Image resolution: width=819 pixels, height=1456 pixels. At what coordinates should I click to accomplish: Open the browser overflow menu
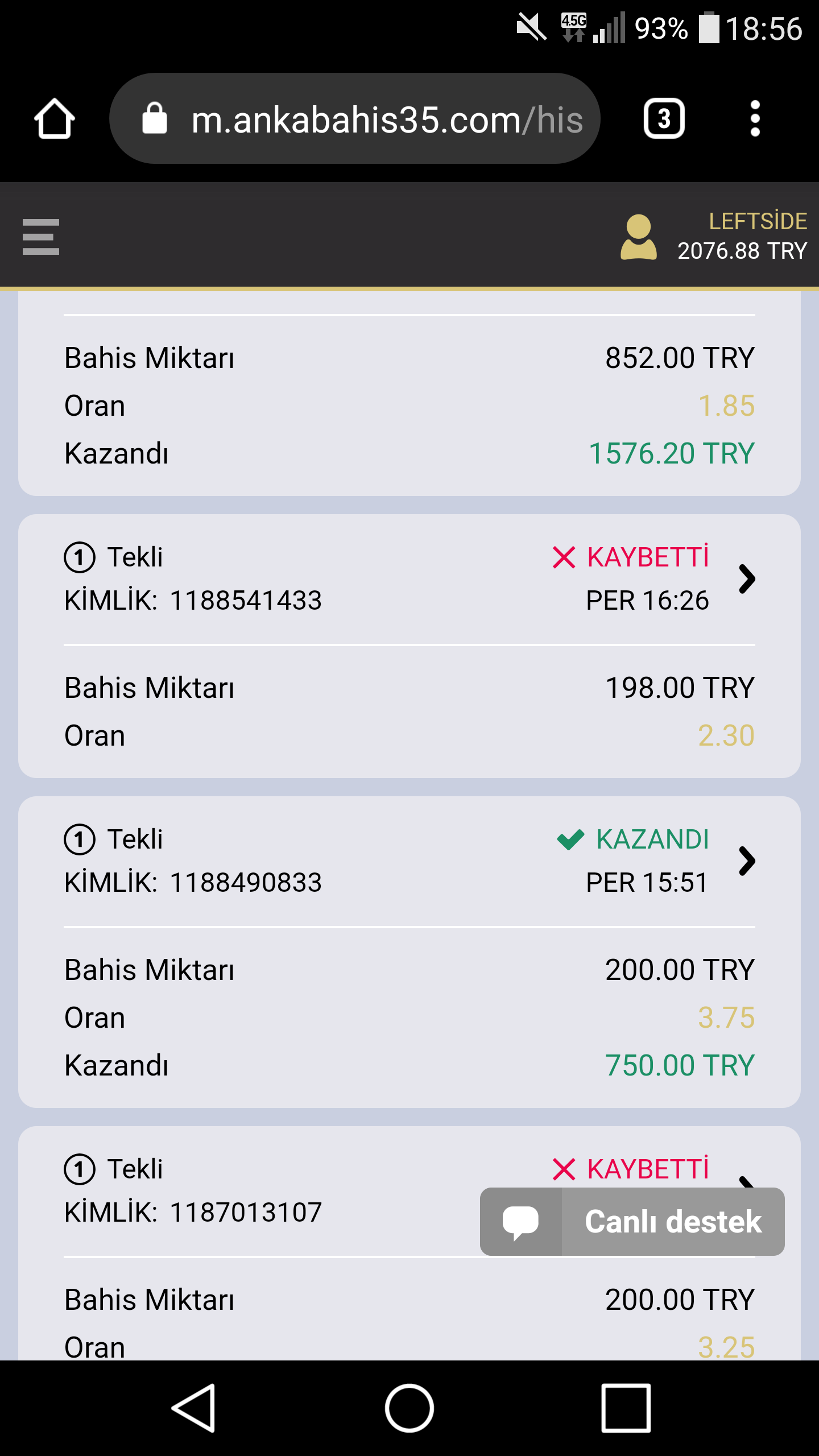[x=755, y=119]
